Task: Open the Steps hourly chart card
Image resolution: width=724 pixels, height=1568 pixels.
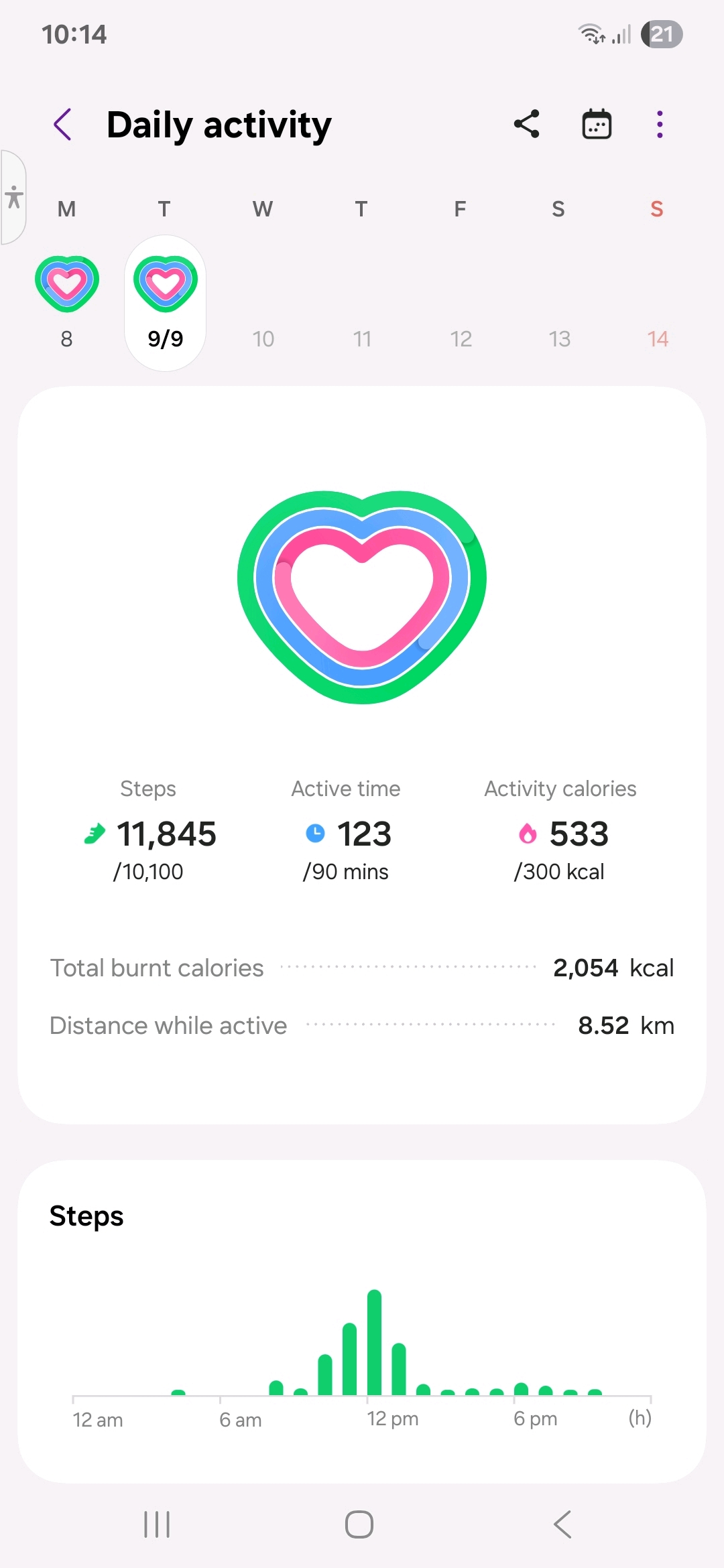Action: coord(362,1320)
